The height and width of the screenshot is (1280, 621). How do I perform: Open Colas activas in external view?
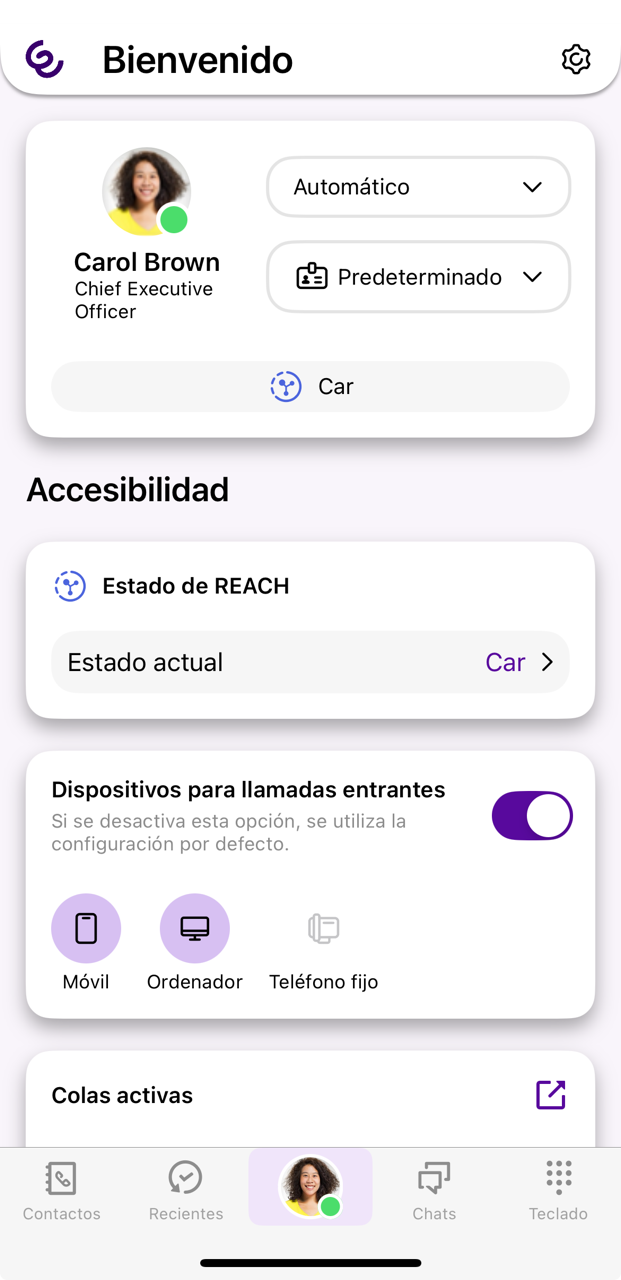pyautogui.click(x=551, y=1095)
